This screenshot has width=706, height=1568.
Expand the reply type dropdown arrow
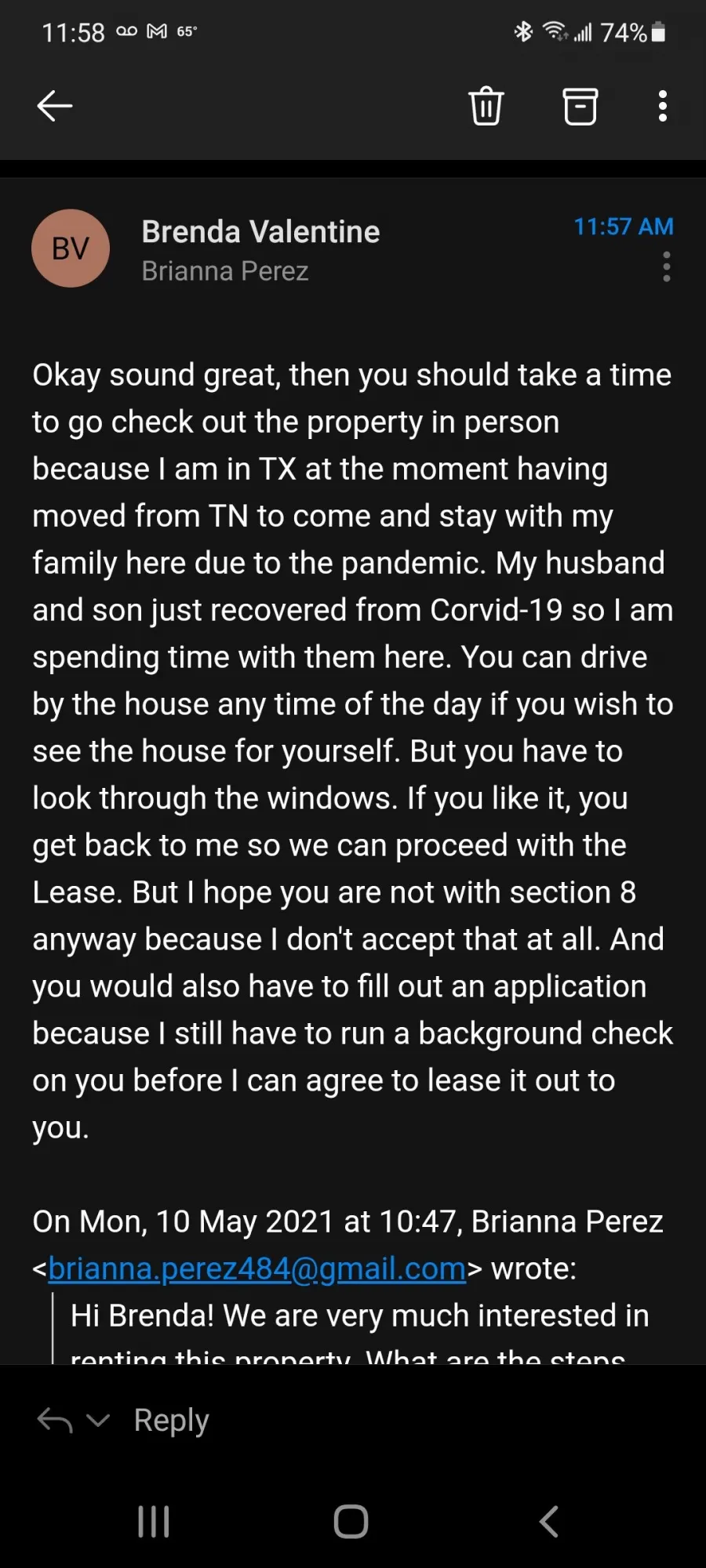tap(98, 1420)
